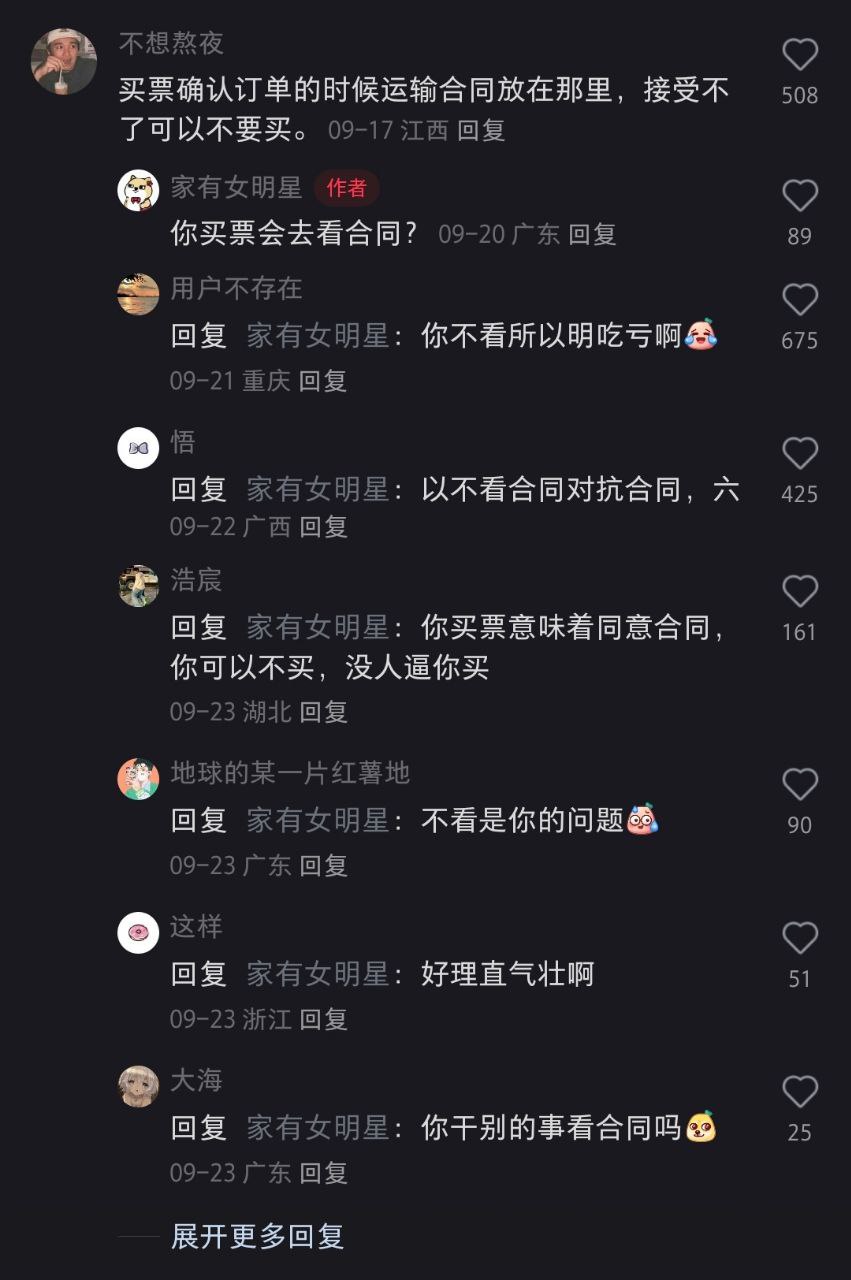Click the heart on 地球的某一片红薯地's reply
The image size is (851, 1280).
coord(800,786)
